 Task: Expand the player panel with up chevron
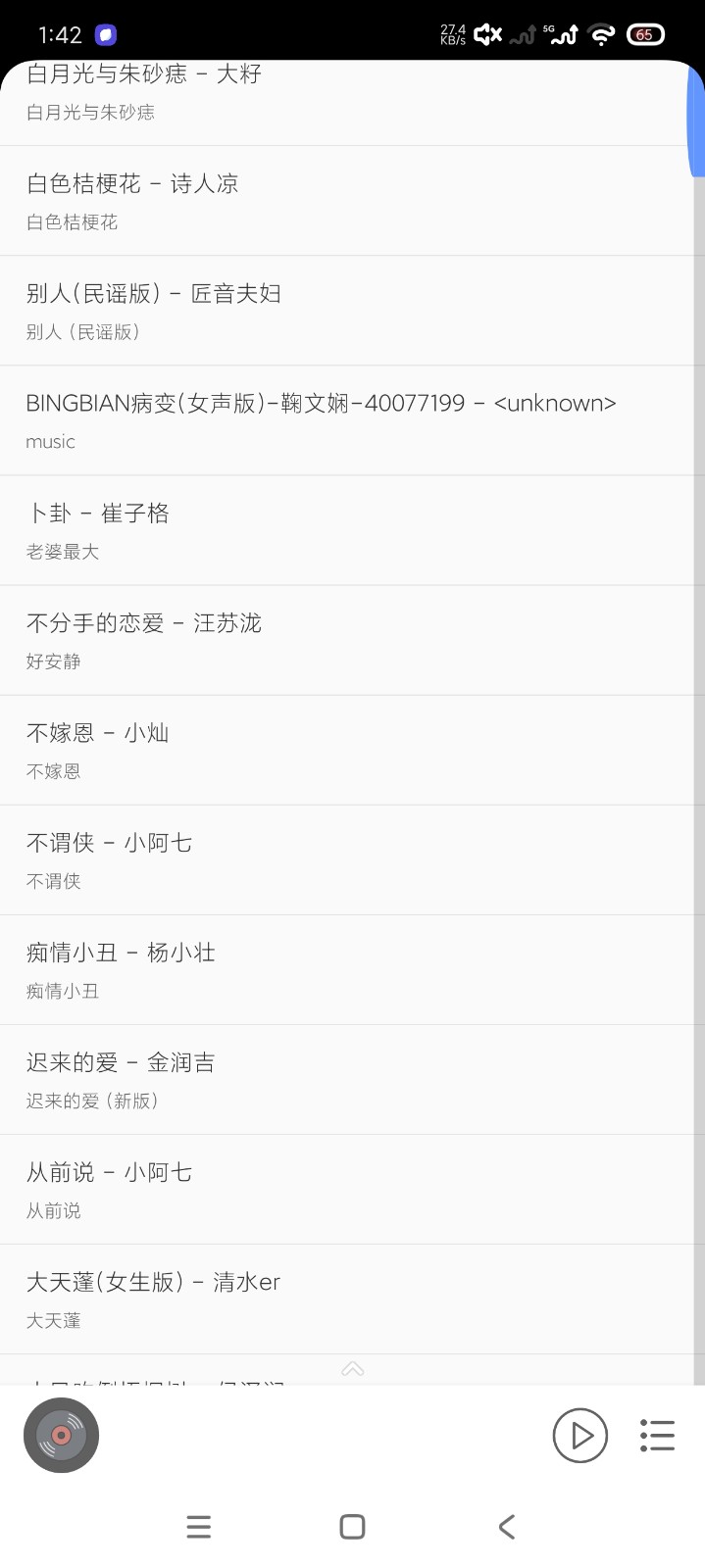coord(353,1369)
